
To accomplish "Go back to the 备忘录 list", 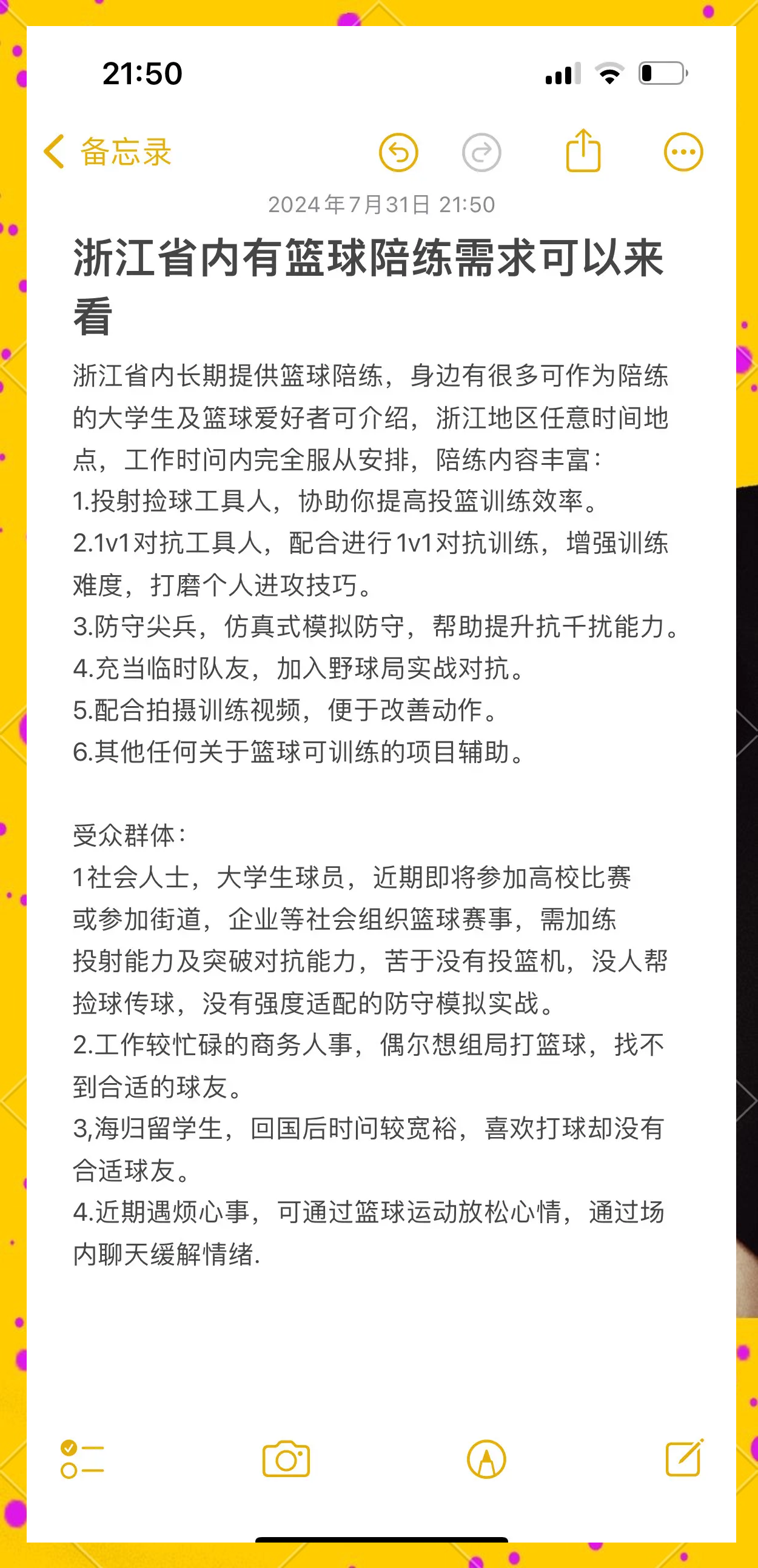I will point(107,152).
